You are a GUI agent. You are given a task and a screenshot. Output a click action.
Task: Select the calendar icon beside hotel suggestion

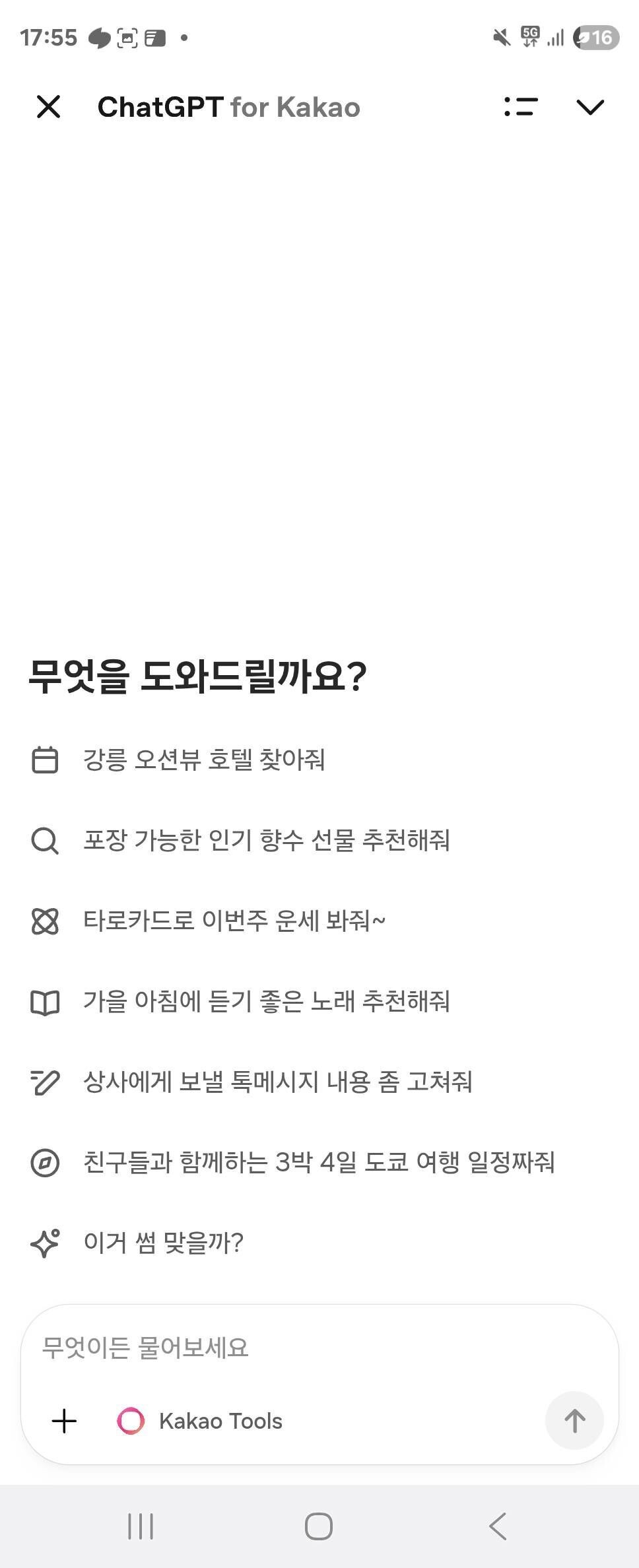[x=44, y=760]
